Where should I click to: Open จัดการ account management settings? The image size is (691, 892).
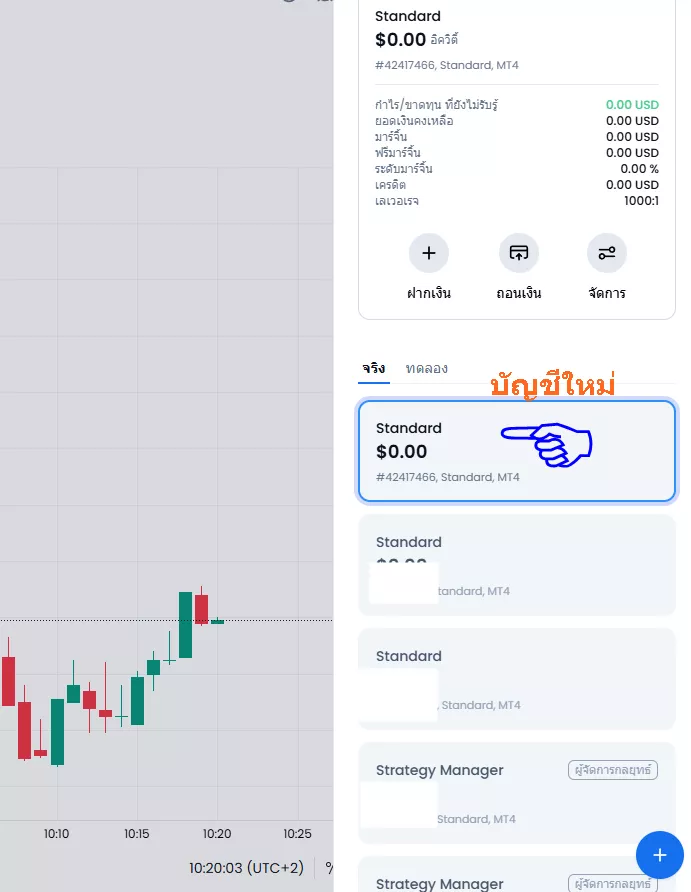(607, 254)
